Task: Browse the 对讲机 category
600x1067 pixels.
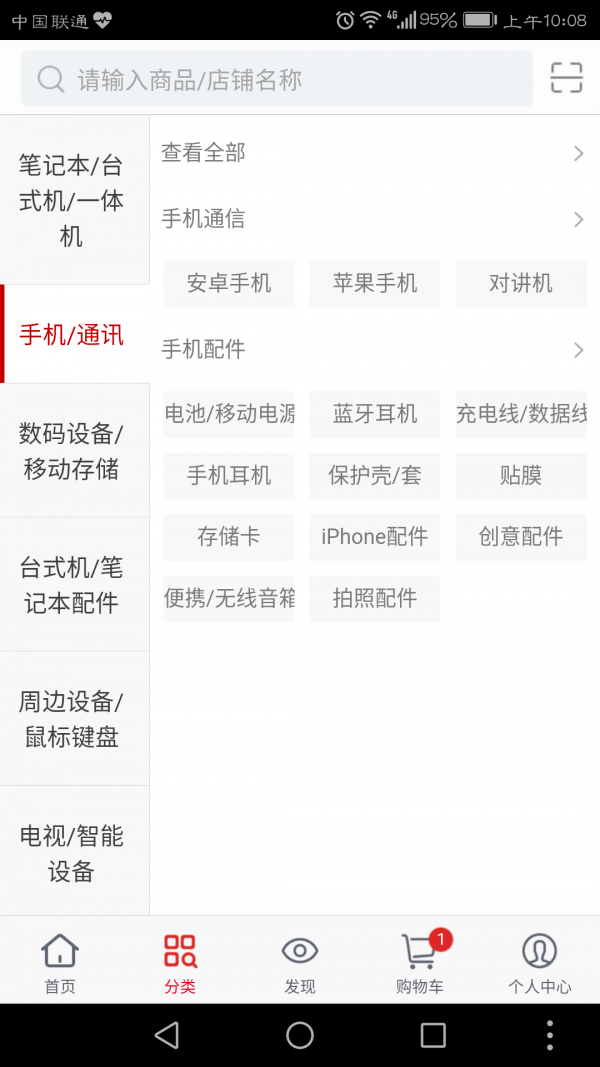Action: [521, 284]
